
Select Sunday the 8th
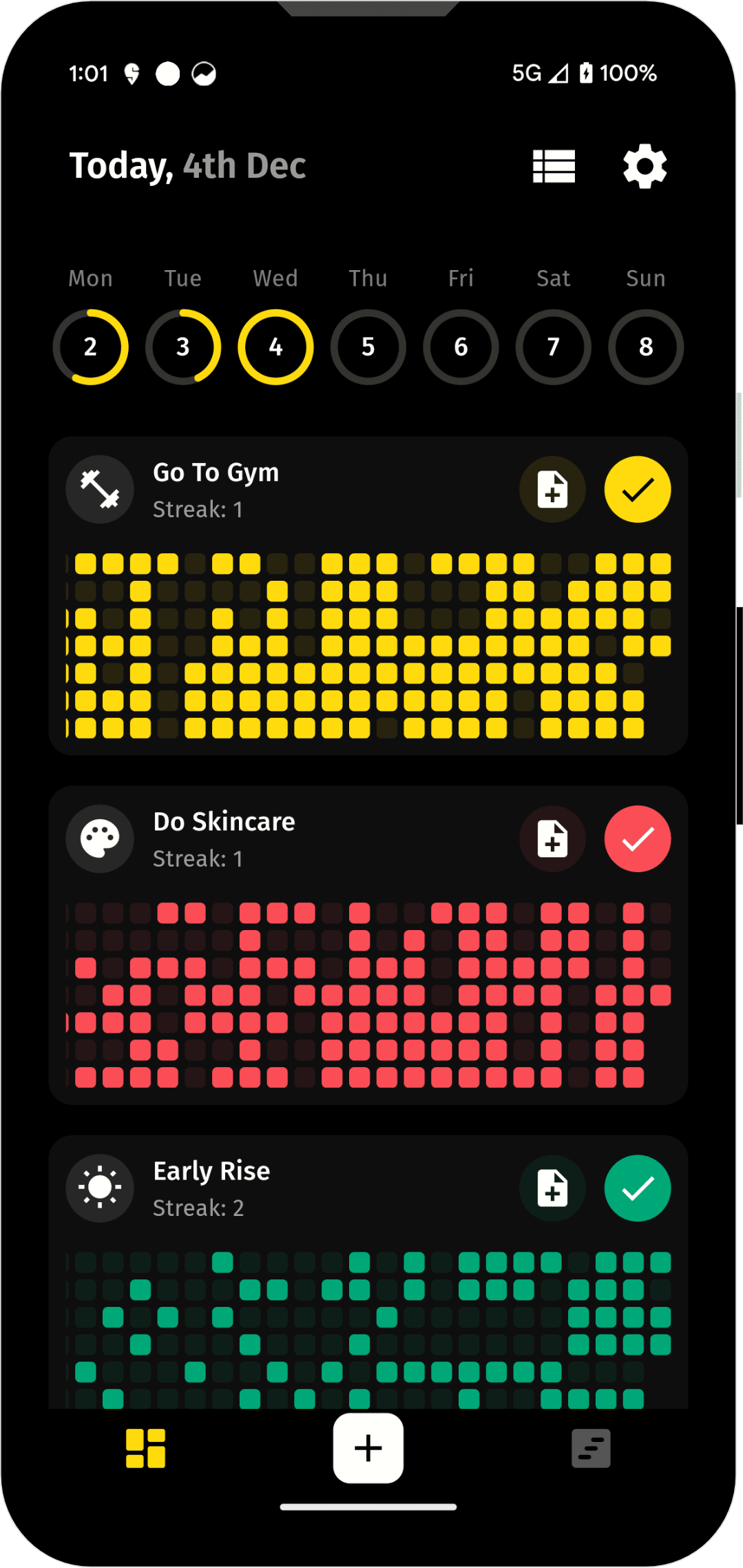pos(646,347)
